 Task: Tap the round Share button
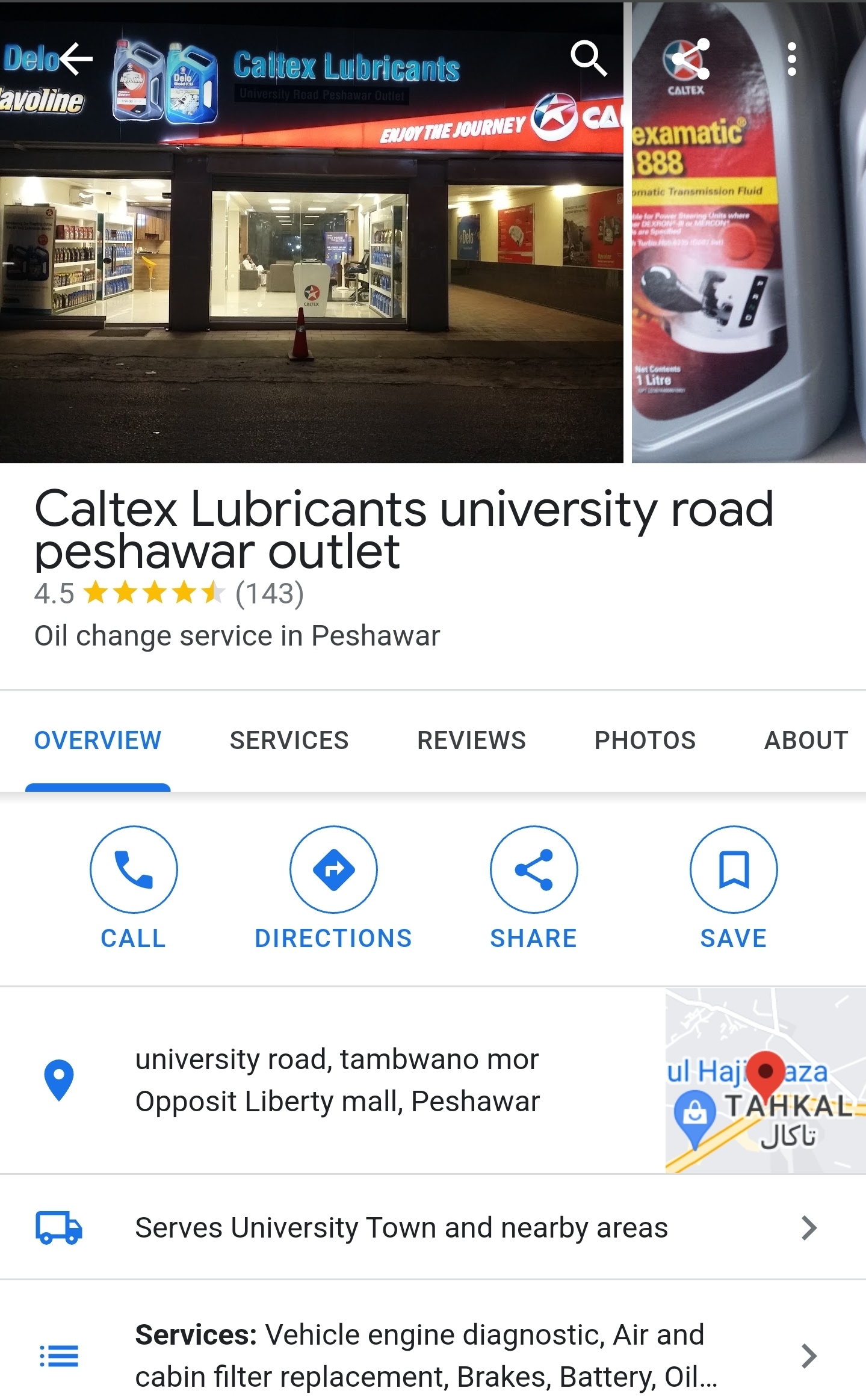click(x=534, y=888)
